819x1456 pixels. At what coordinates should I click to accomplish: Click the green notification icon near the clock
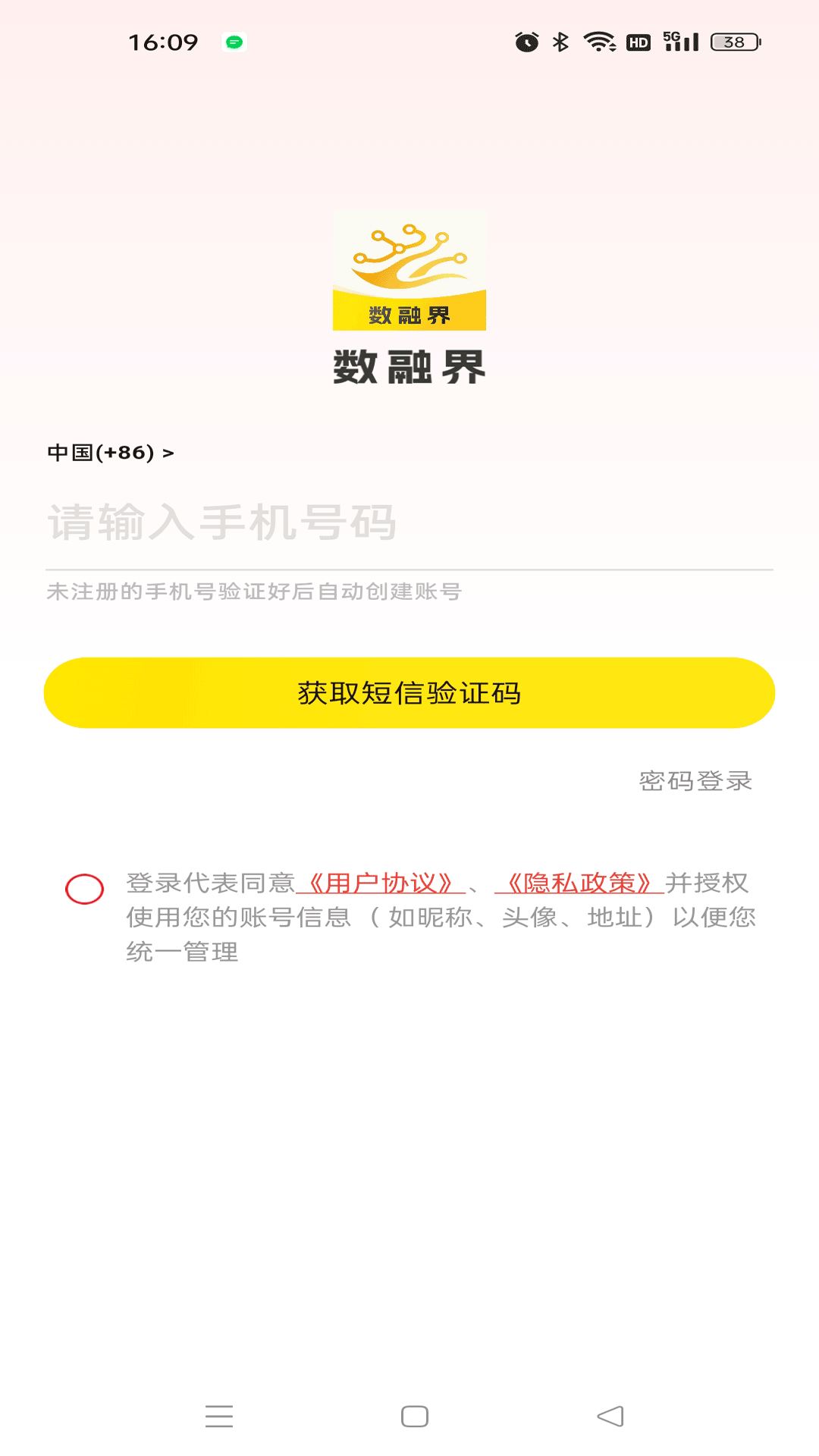pos(234,42)
